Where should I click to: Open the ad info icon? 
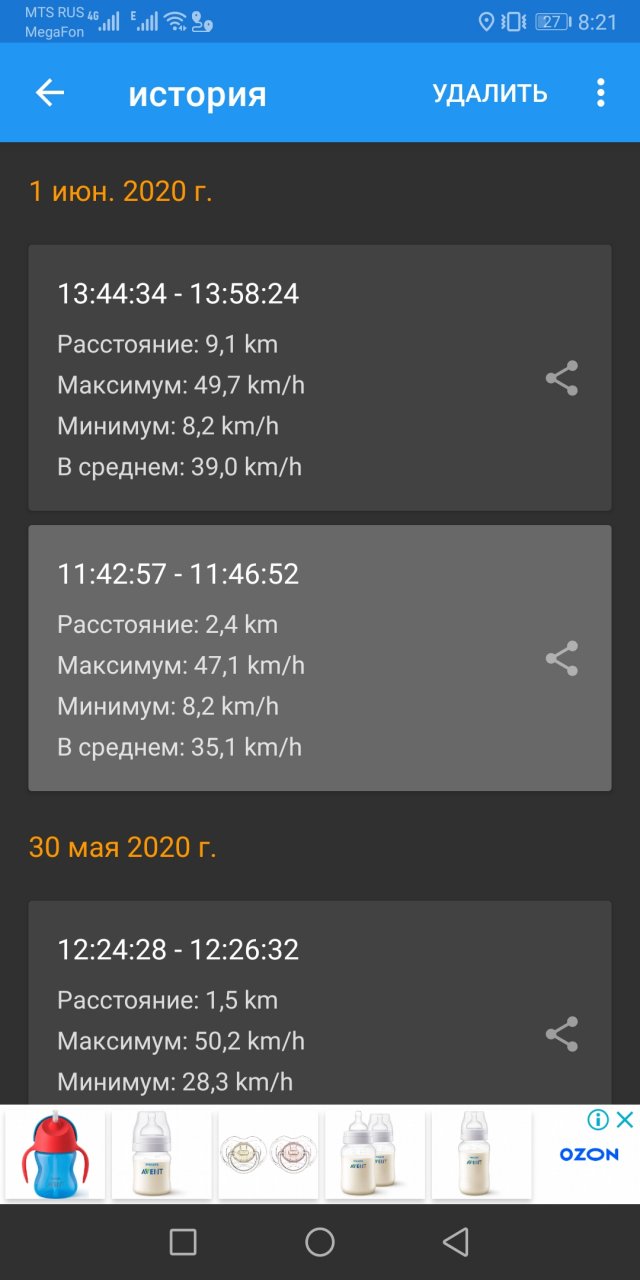click(x=598, y=1119)
